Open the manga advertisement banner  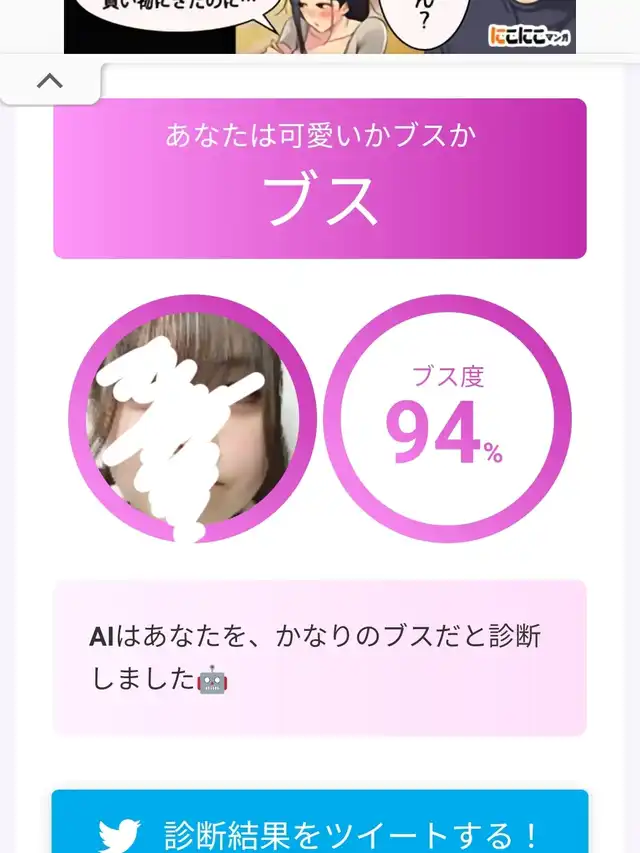tap(320, 27)
